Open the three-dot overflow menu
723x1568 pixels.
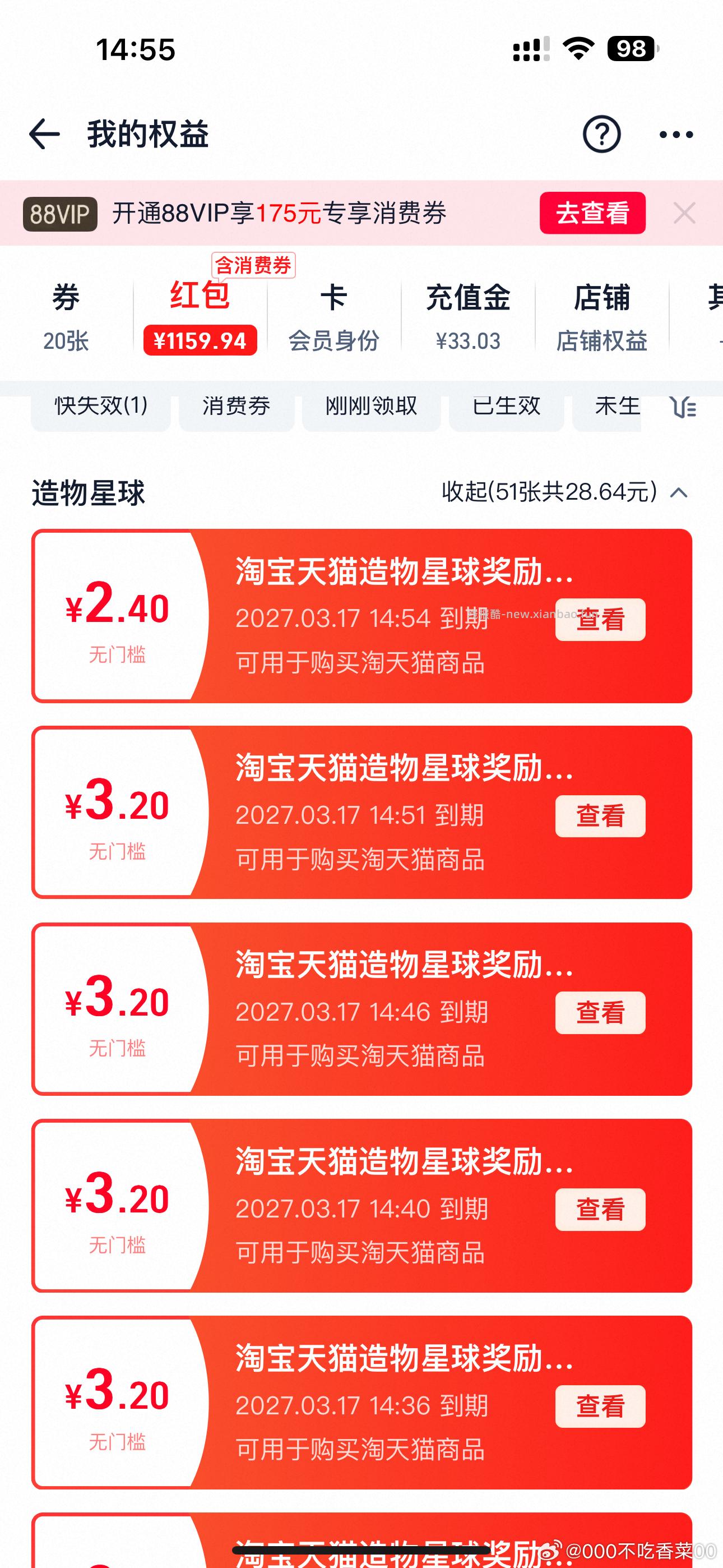point(676,135)
